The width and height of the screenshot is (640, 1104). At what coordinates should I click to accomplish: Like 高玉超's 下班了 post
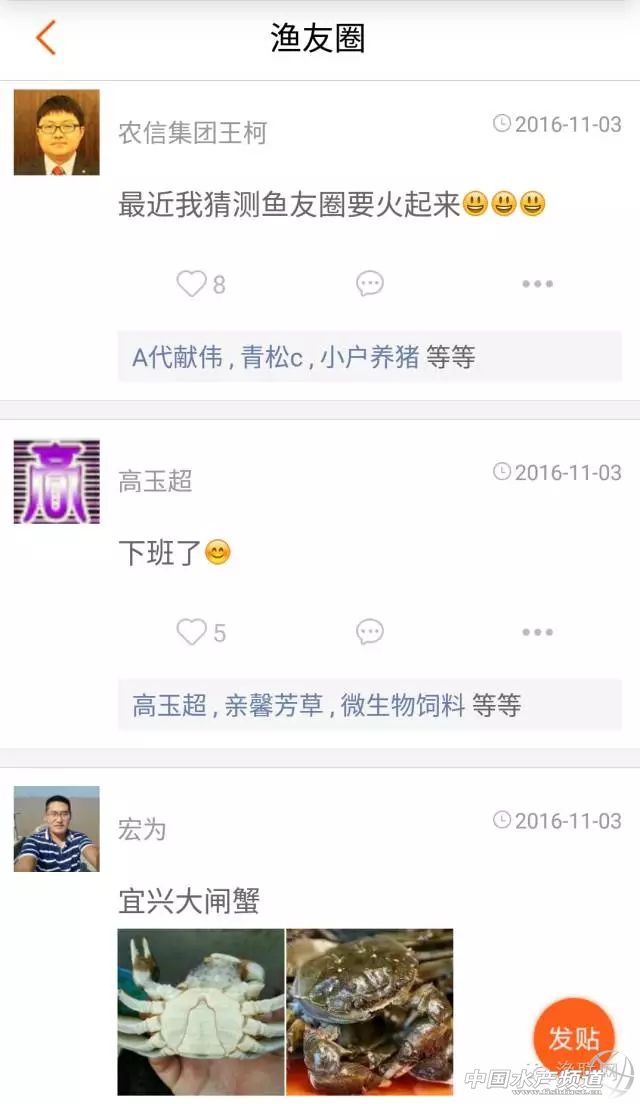pyautogui.click(x=192, y=632)
